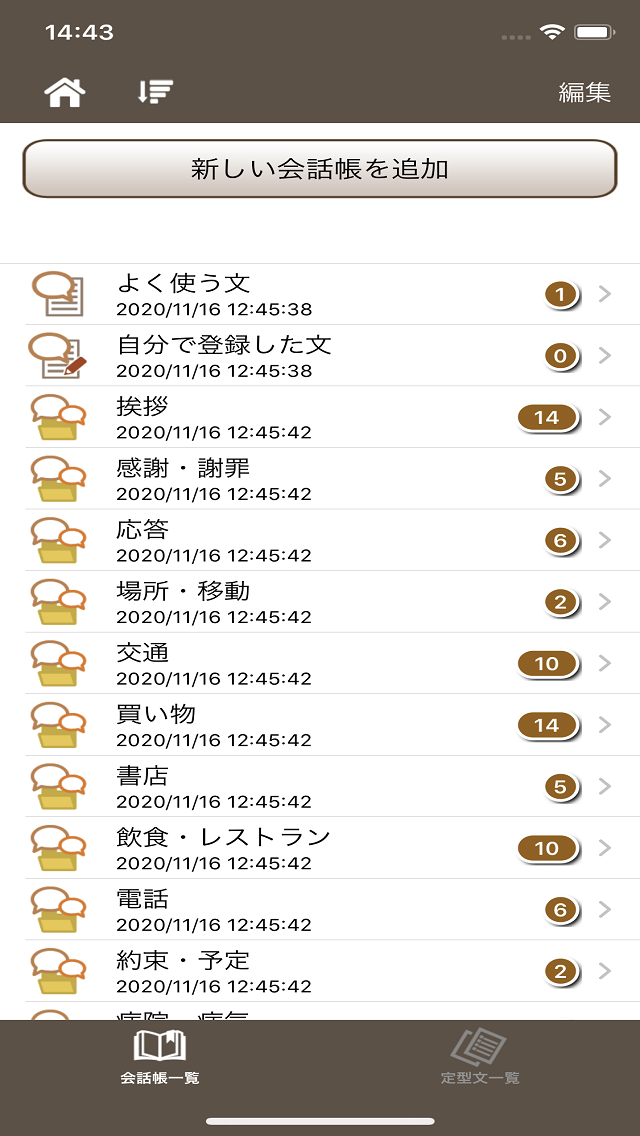This screenshot has width=640, height=1136.
Task: Select the 感謝・謝罪 row
Action: (320, 479)
